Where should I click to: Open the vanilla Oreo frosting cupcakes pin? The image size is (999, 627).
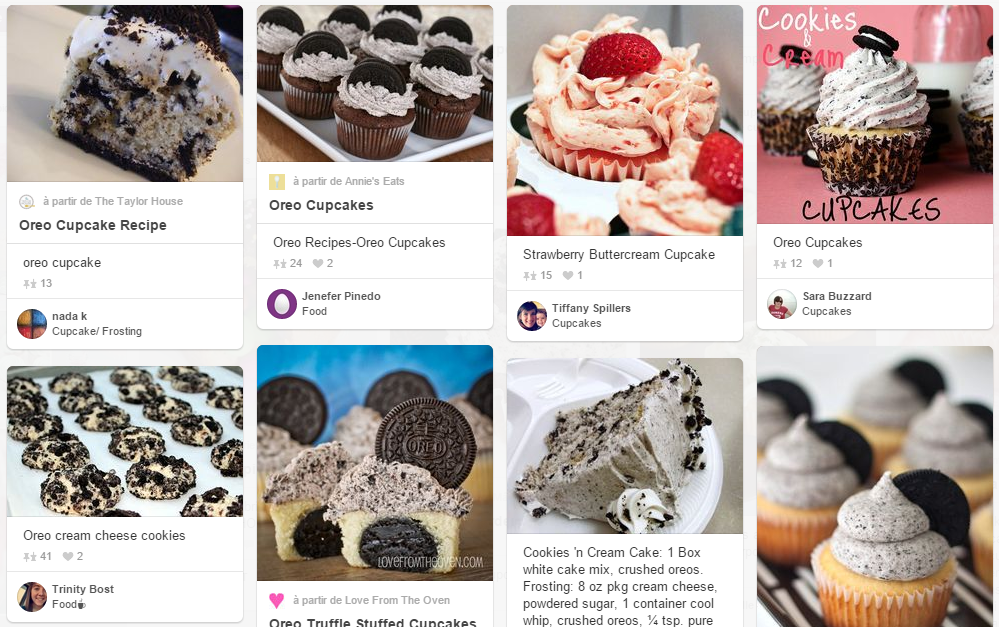click(875, 486)
